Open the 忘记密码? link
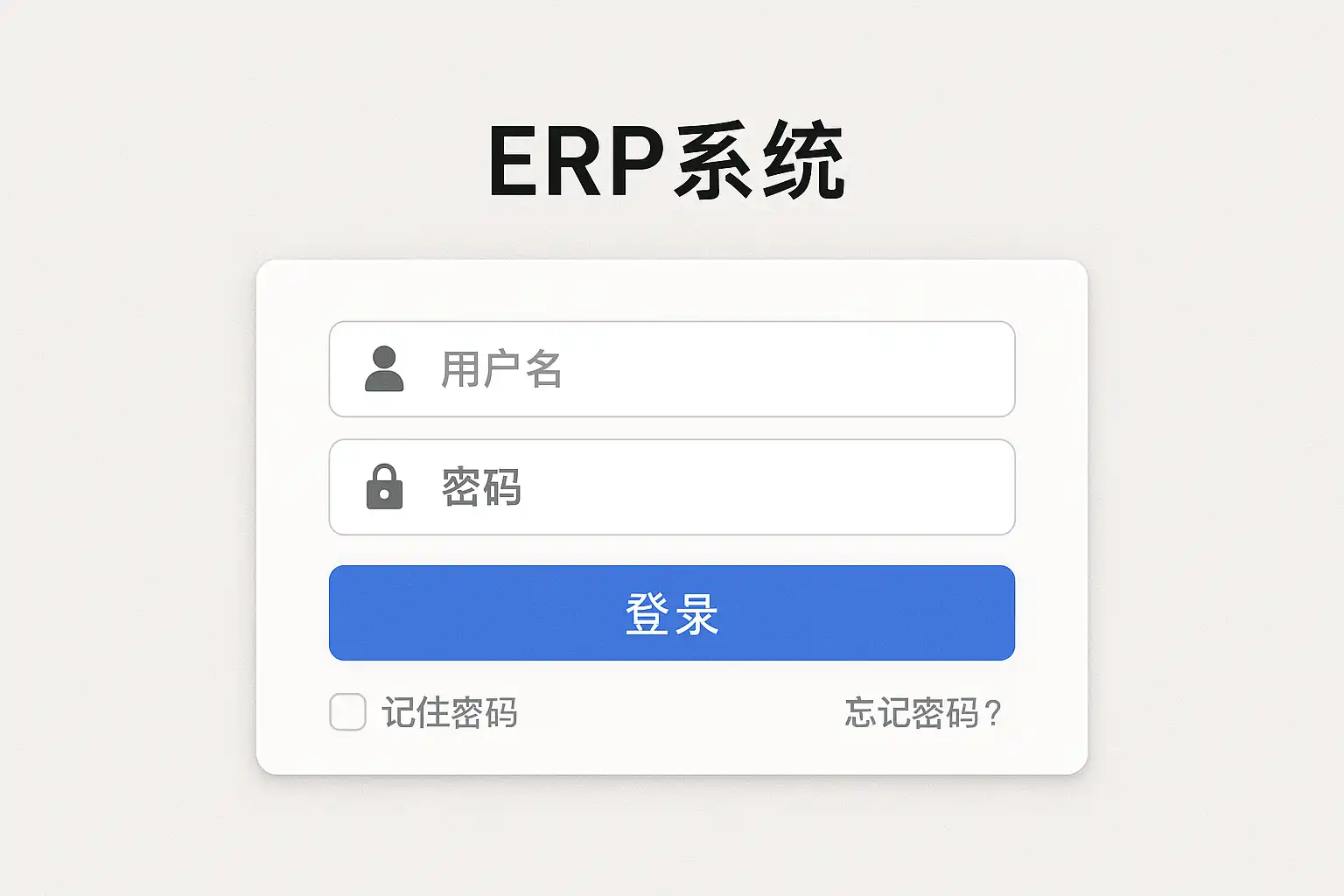 922,713
